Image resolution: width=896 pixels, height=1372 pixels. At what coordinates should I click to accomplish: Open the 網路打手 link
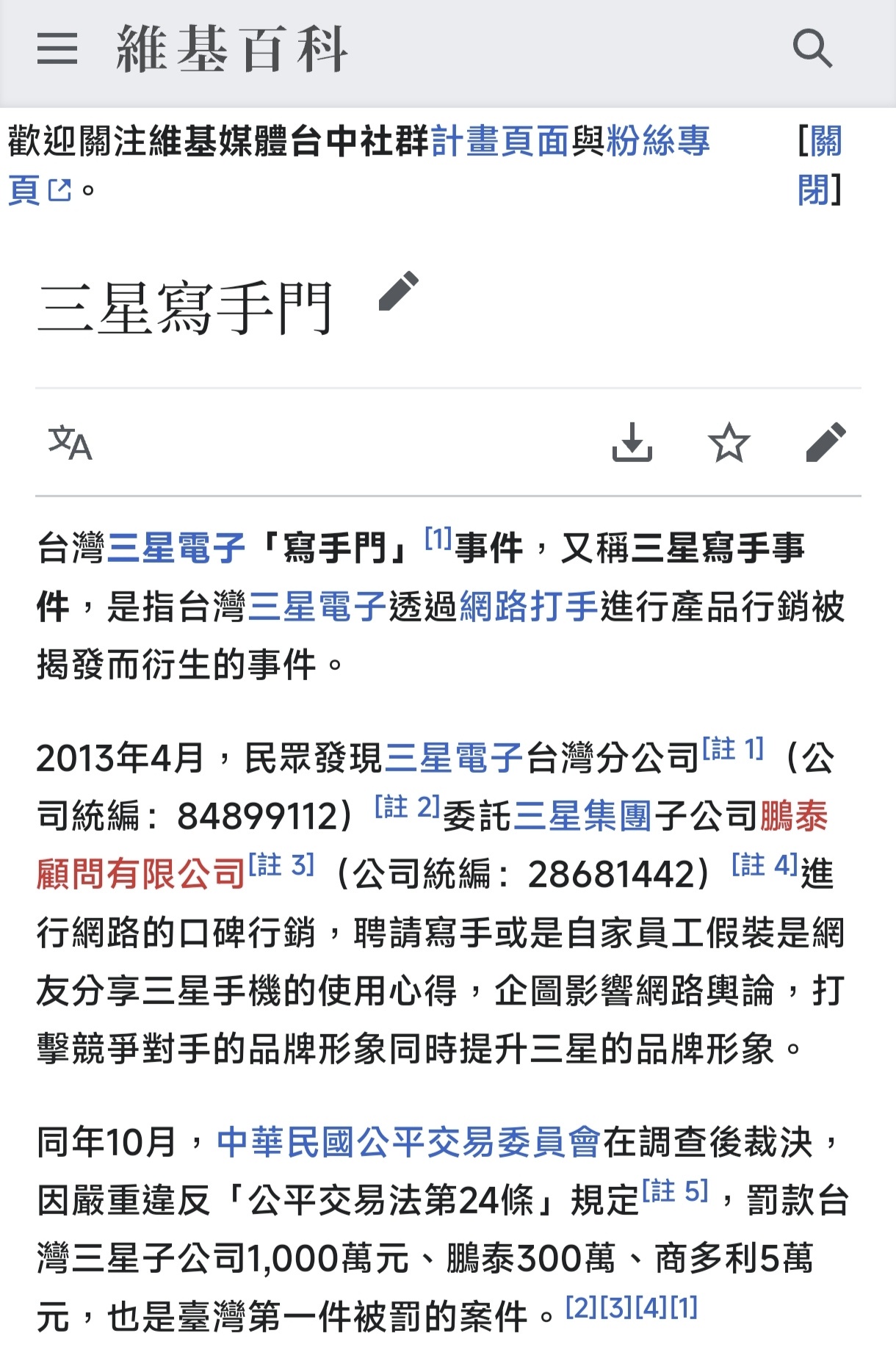point(529,607)
